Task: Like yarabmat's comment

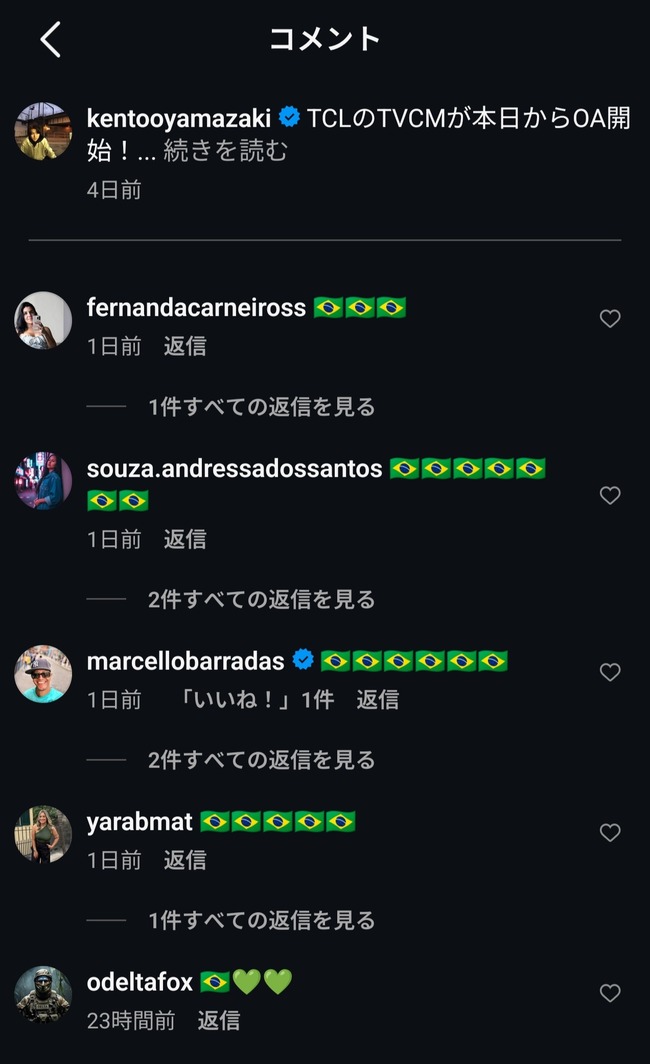Action: coord(610,833)
